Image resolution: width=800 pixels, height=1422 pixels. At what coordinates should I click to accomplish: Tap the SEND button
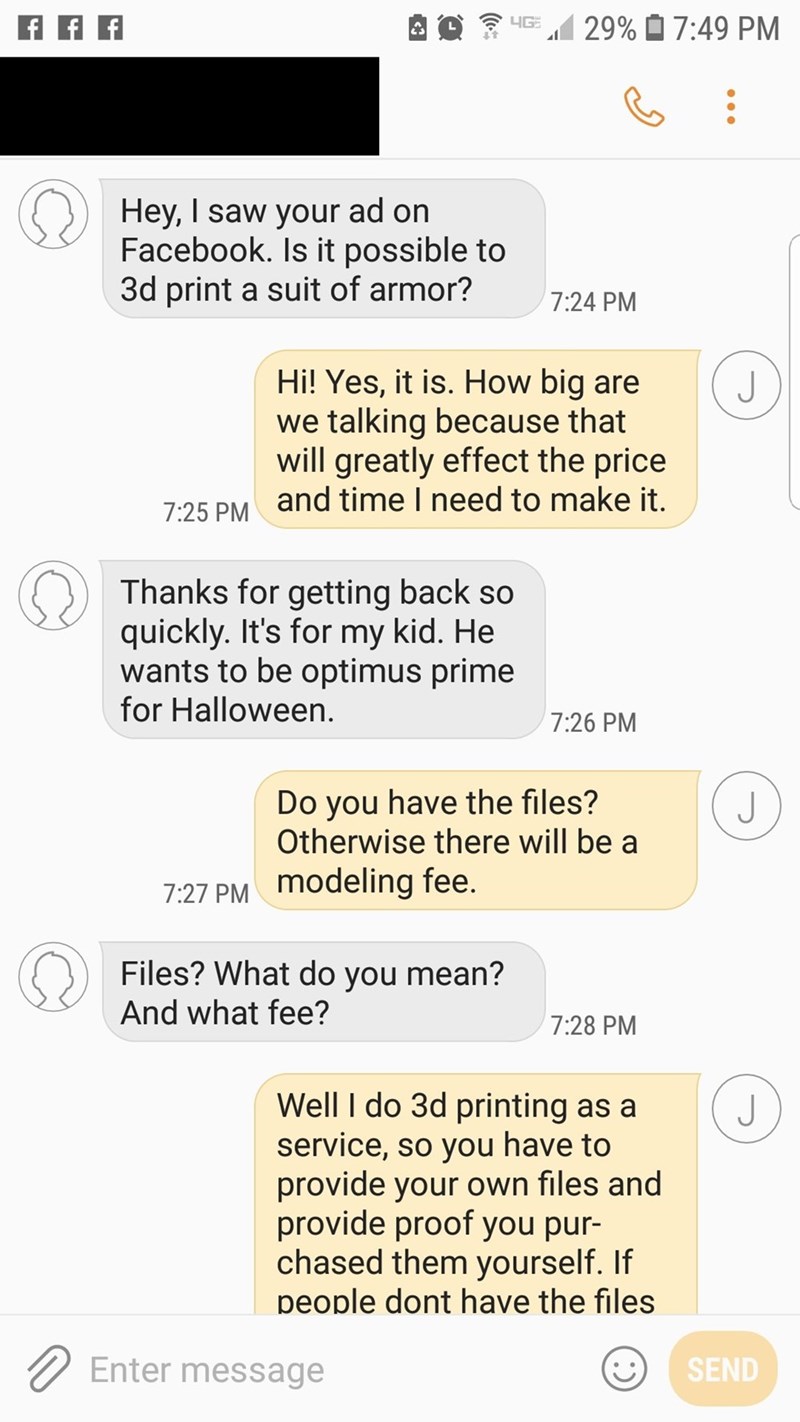pyautogui.click(x=723, y=1369)
